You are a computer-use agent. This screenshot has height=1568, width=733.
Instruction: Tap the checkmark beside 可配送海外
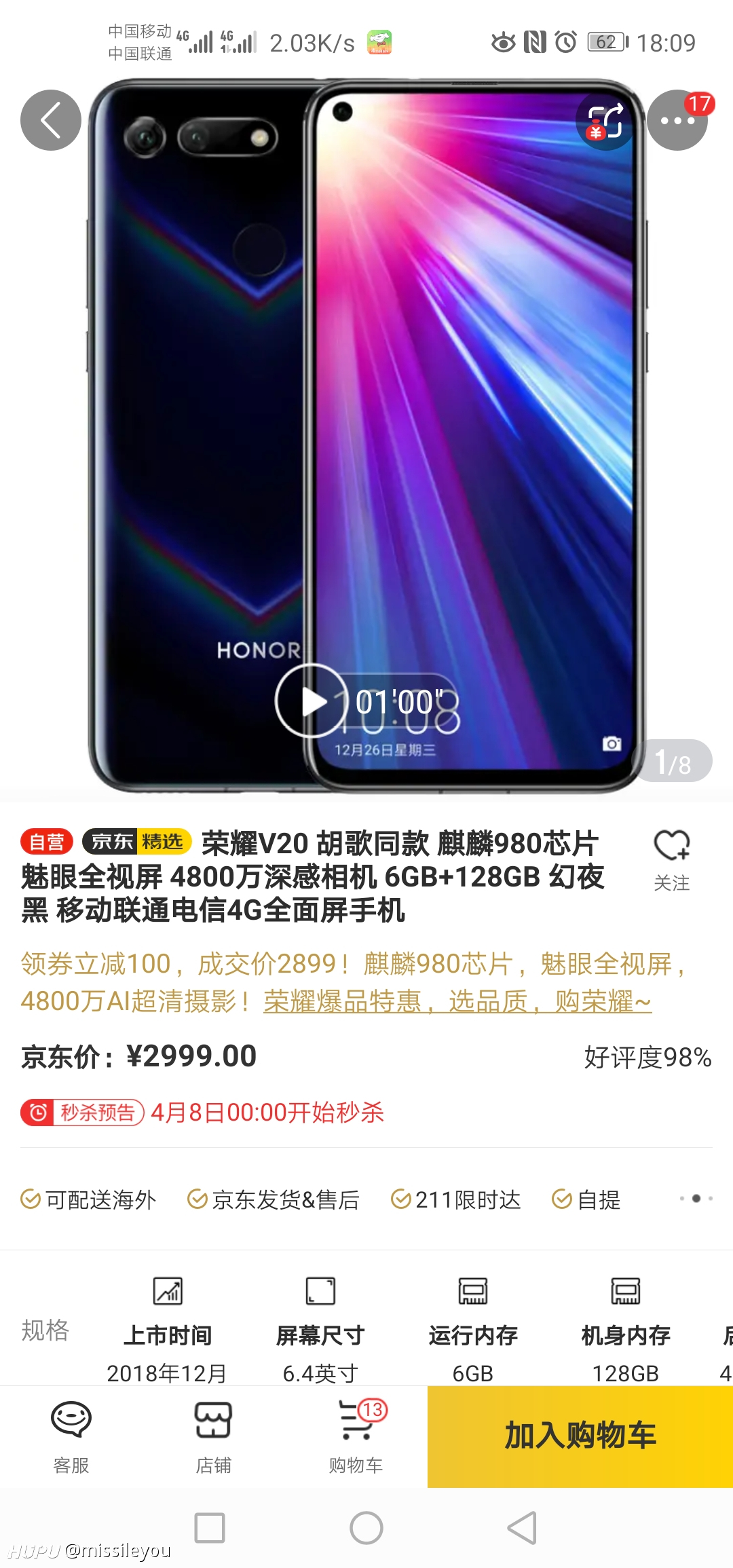point(30,1200)
